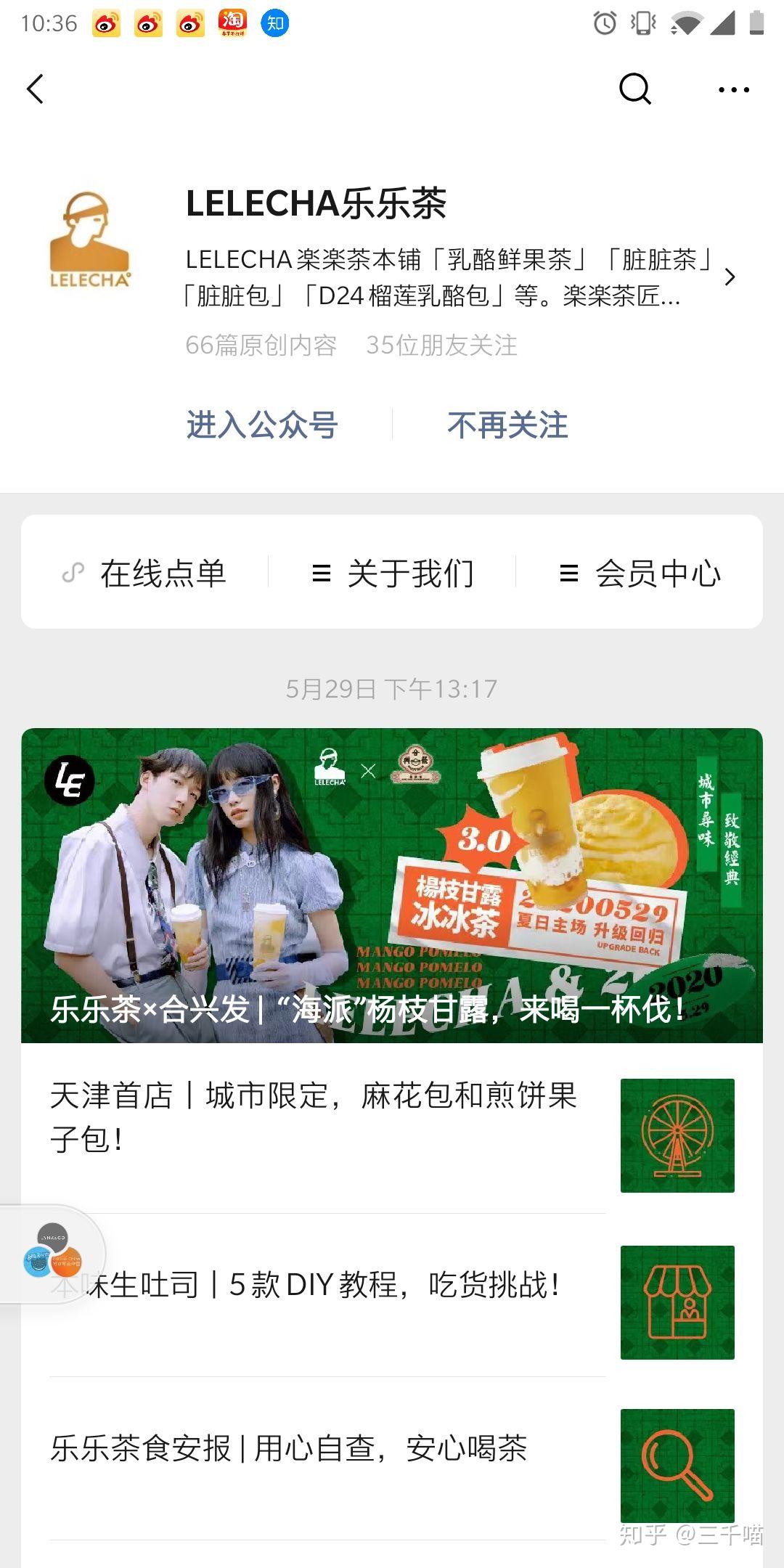The image size is (784, 1568).
Task: Open search from the top bar
Action: [634, 89]
